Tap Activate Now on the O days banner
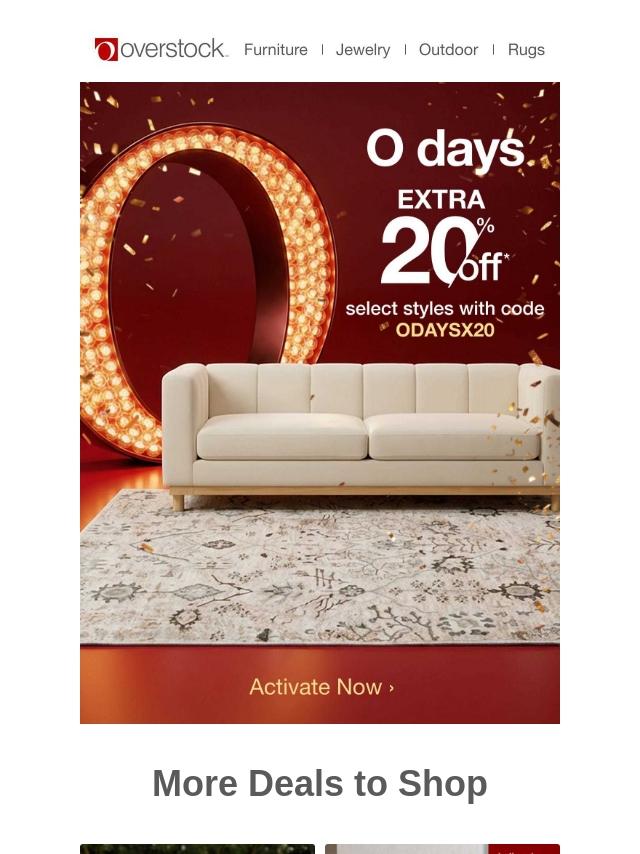This screenshot has height=854, width=640. (321, 687)
